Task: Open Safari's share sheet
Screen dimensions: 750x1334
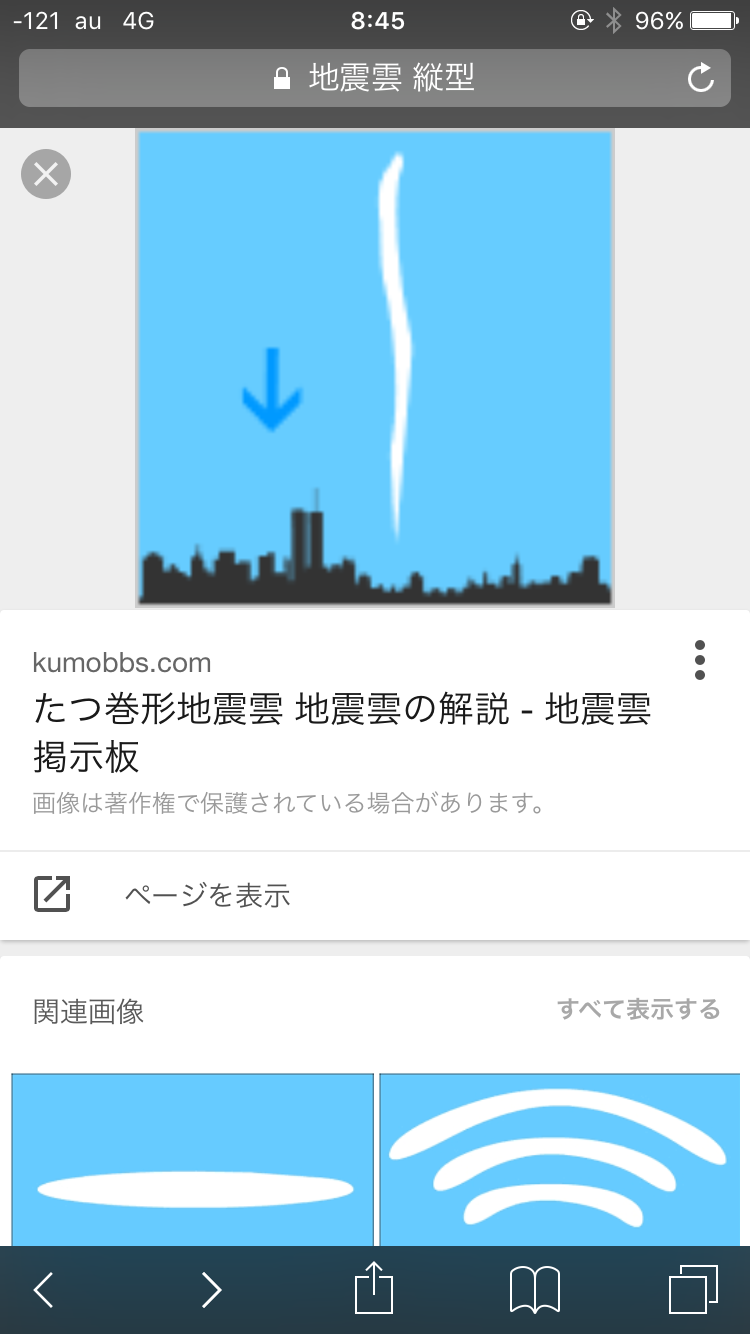Action: [x=374, y=1290]
